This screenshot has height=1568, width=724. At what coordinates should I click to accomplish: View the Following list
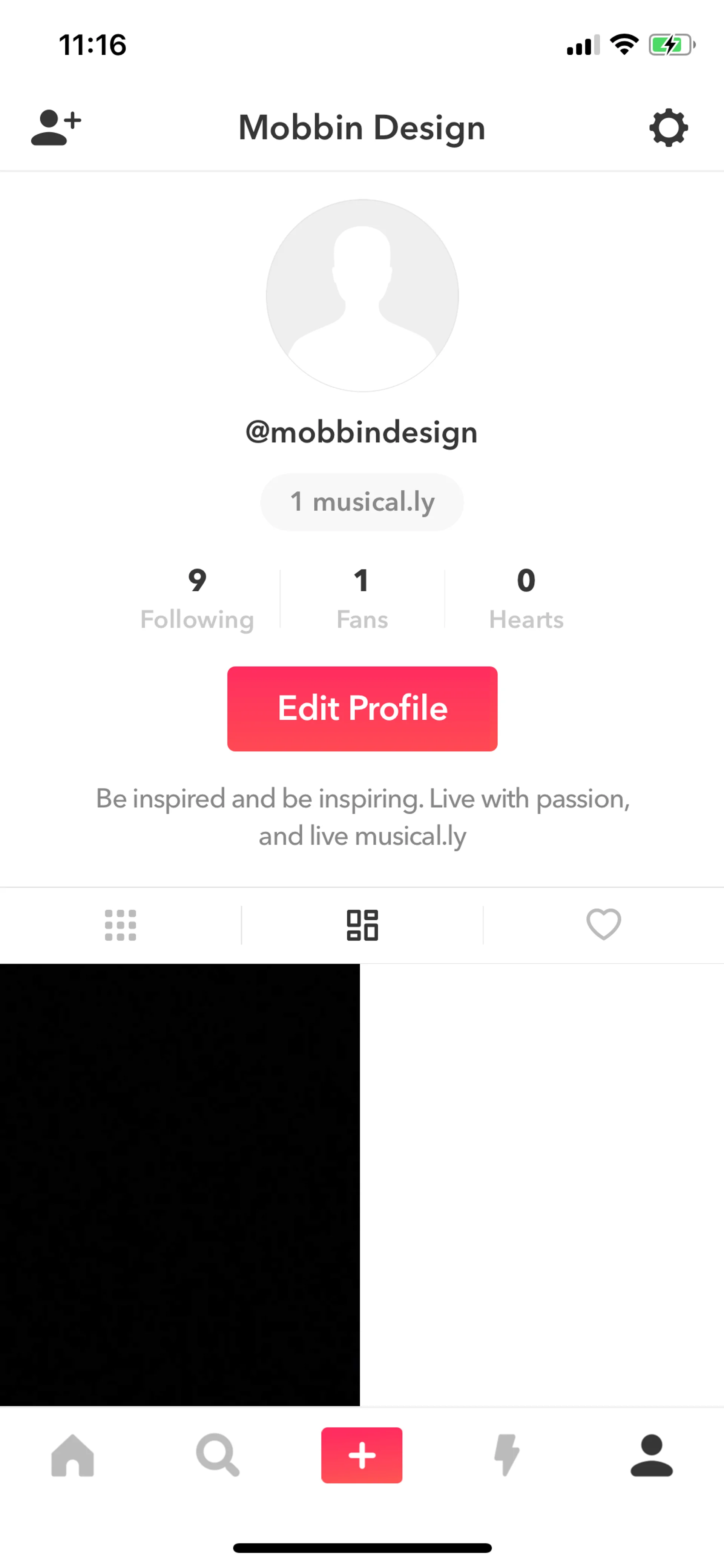click(x=197, y=598)
